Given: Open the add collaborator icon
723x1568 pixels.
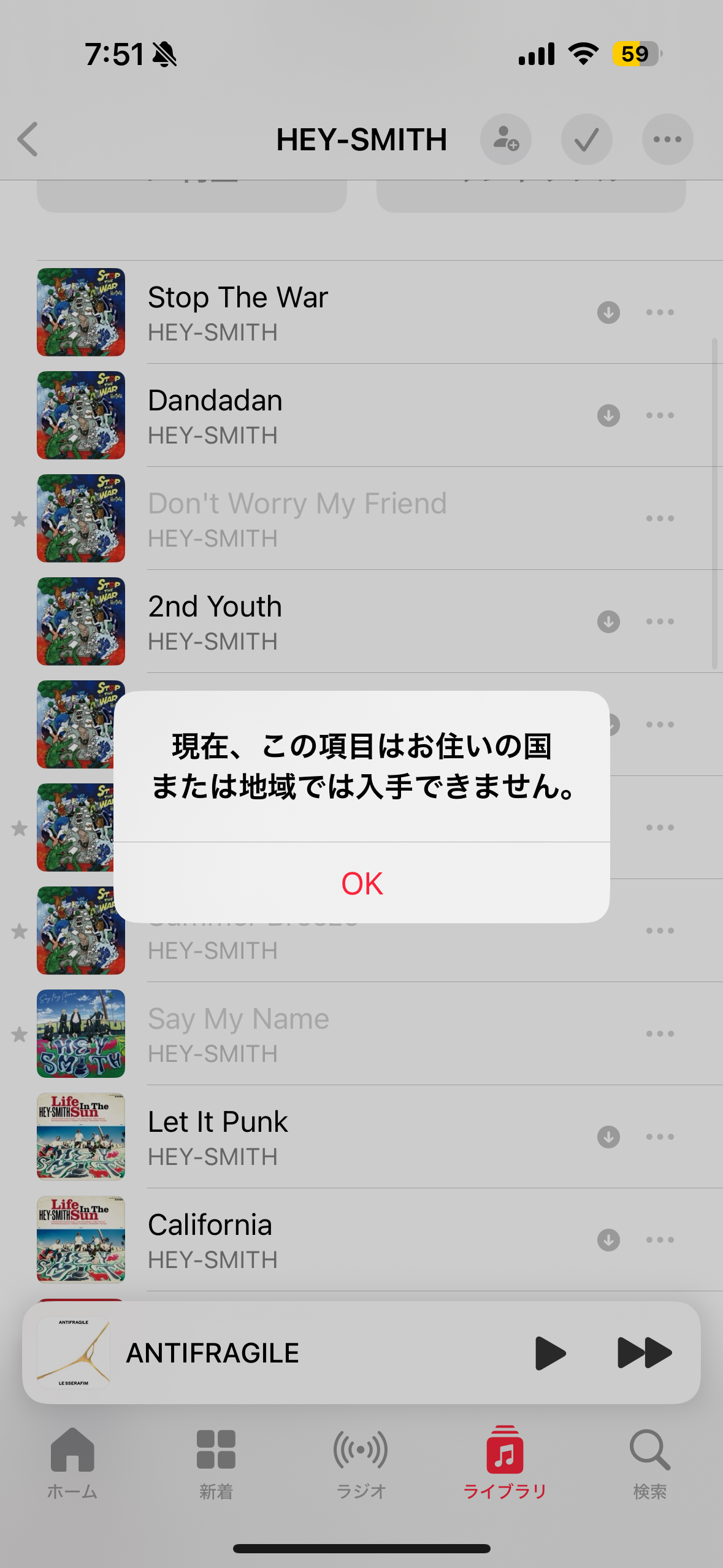Looking at the screenshot, I should tap(505, 139).
